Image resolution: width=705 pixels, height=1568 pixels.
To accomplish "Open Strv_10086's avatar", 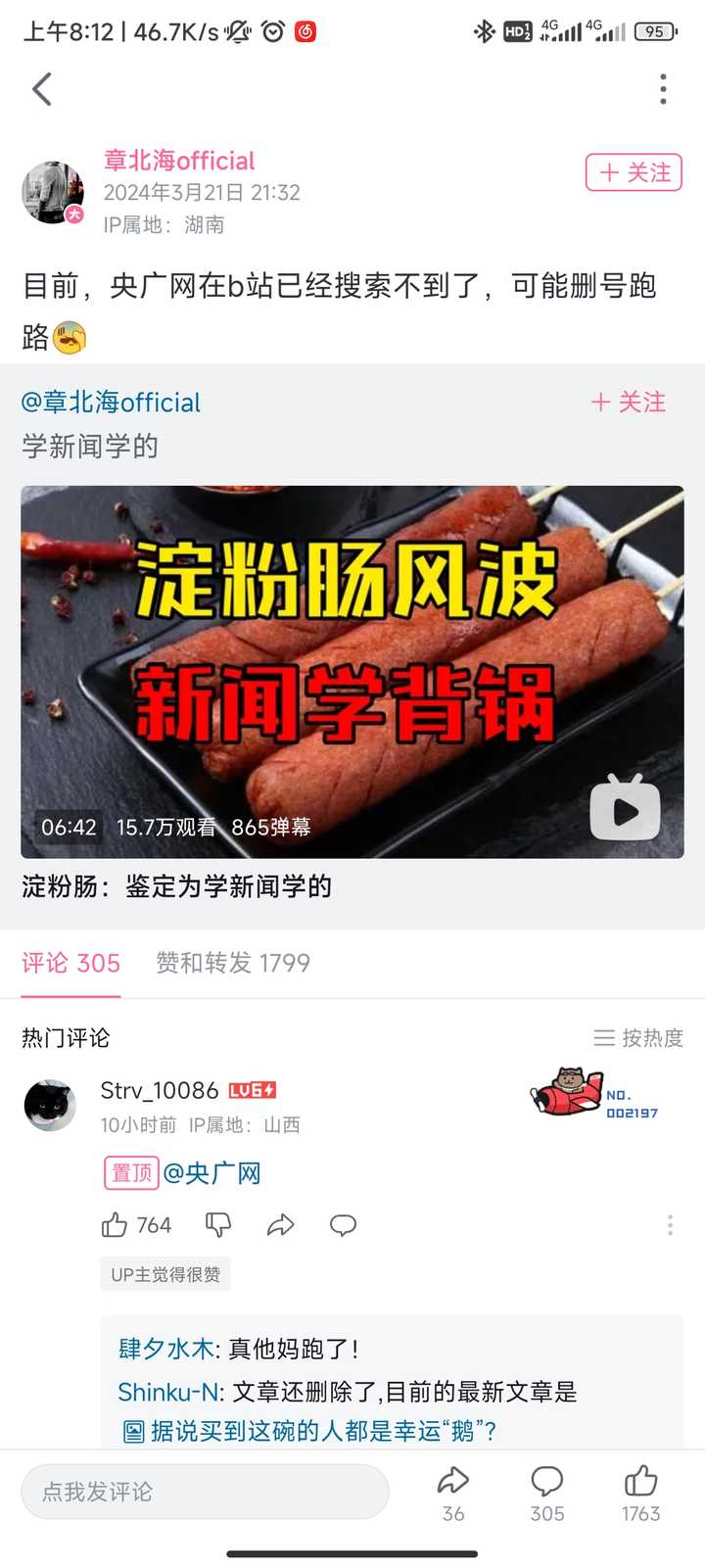I will coord(50,1106).
